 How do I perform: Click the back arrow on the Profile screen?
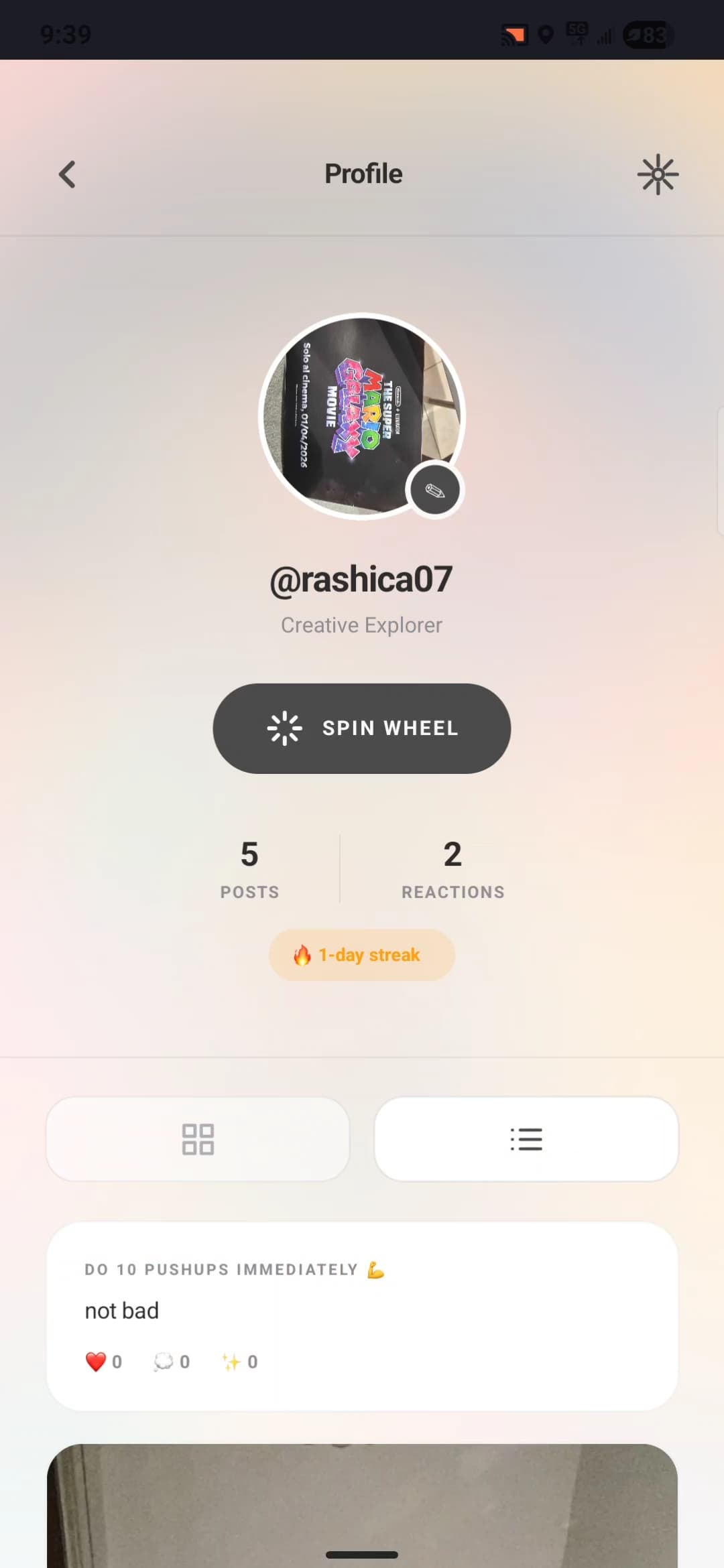click(x=66, y=174)
